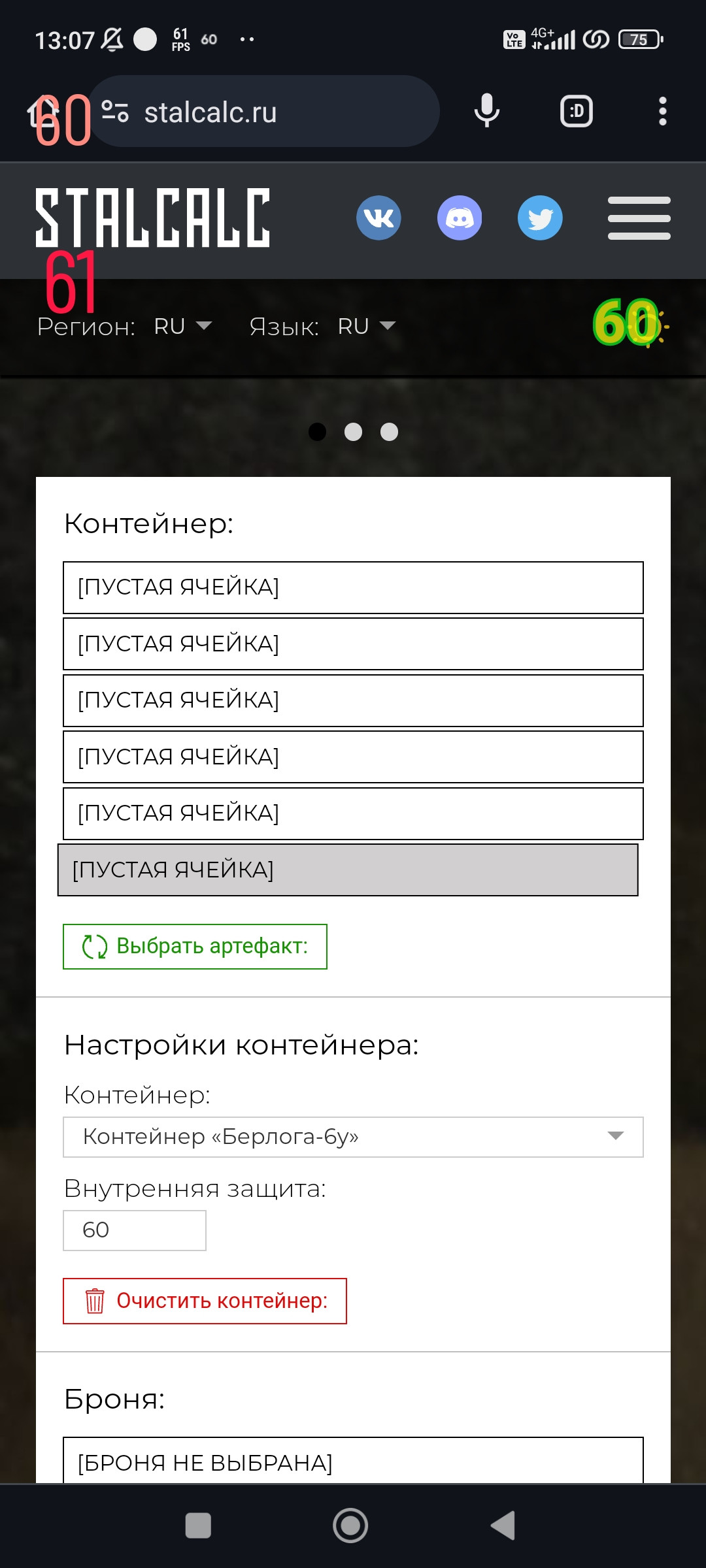Screen dimensions: 706x1568
Task: Open the Discord link icon
Action: (x=460, y=218)
